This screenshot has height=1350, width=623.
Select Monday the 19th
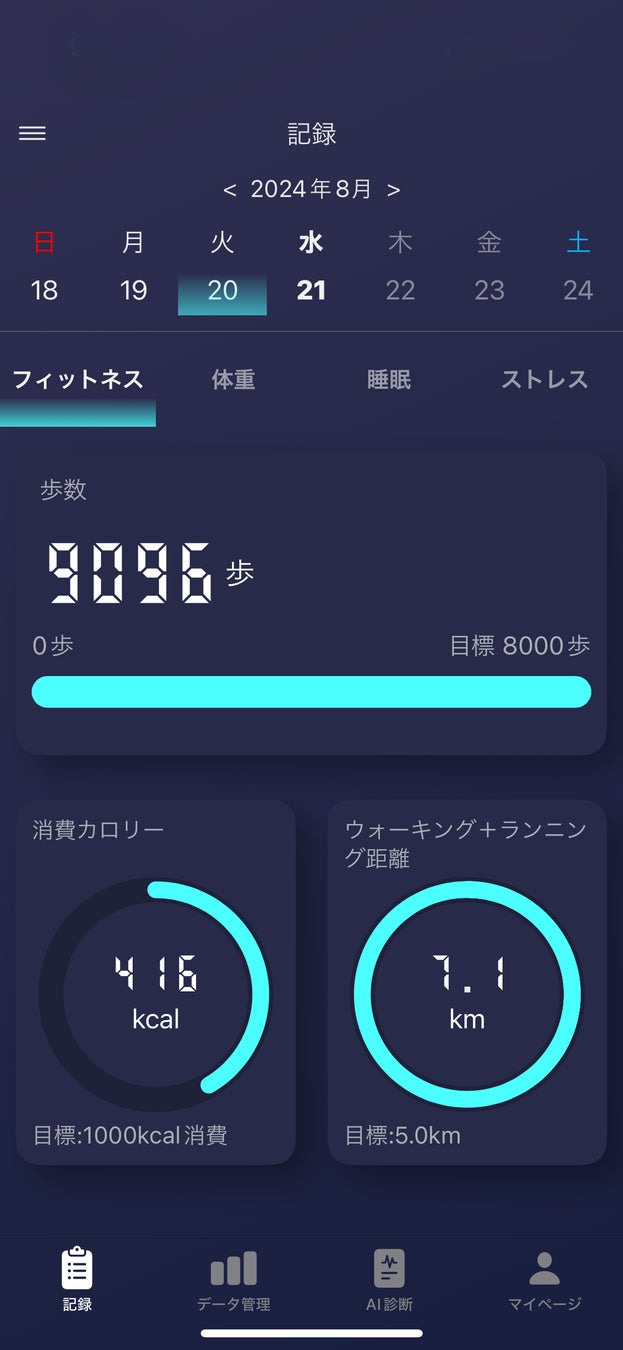pos(133,290)
